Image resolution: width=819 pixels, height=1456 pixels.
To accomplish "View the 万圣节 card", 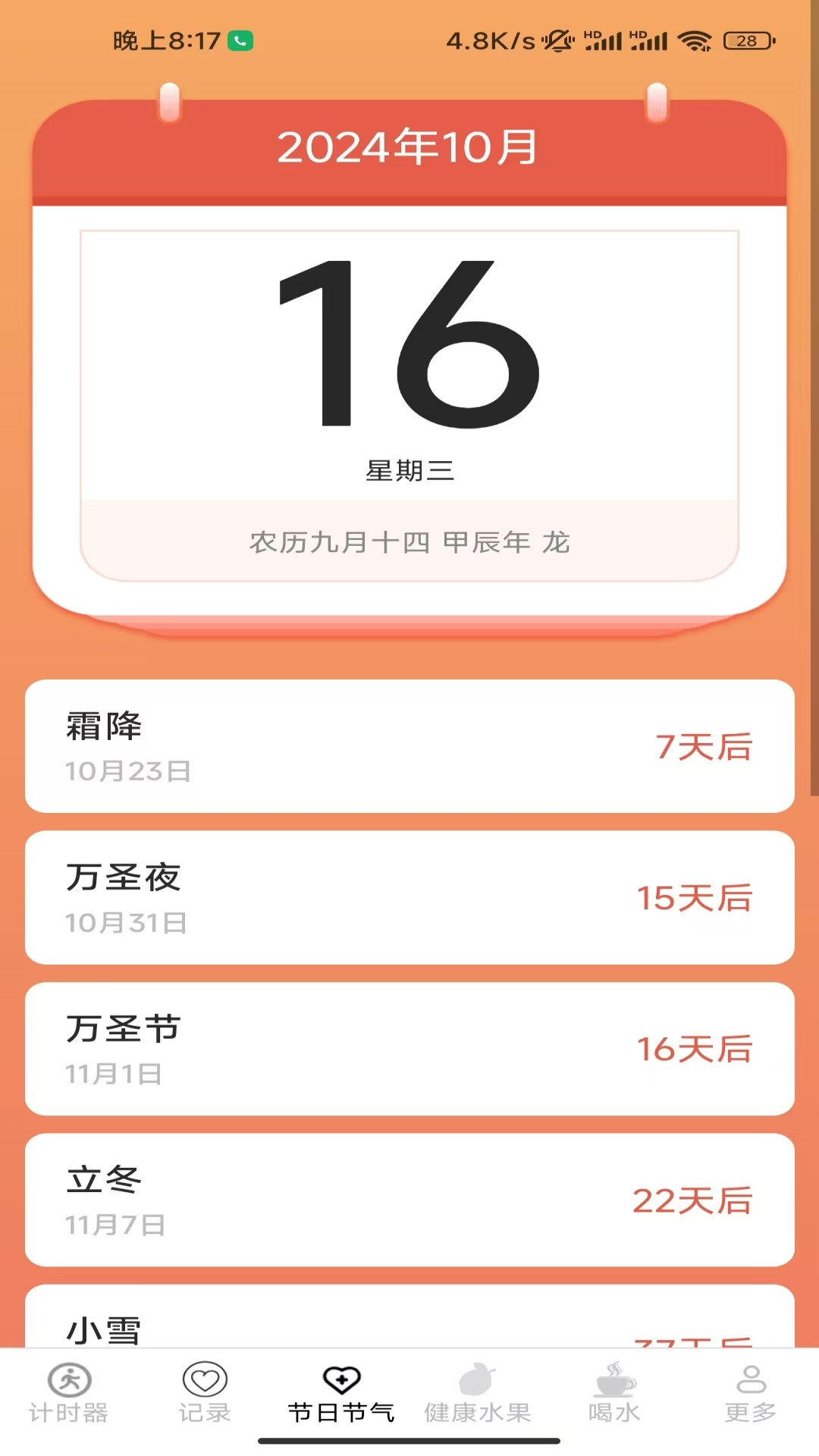I will 409,1049.
